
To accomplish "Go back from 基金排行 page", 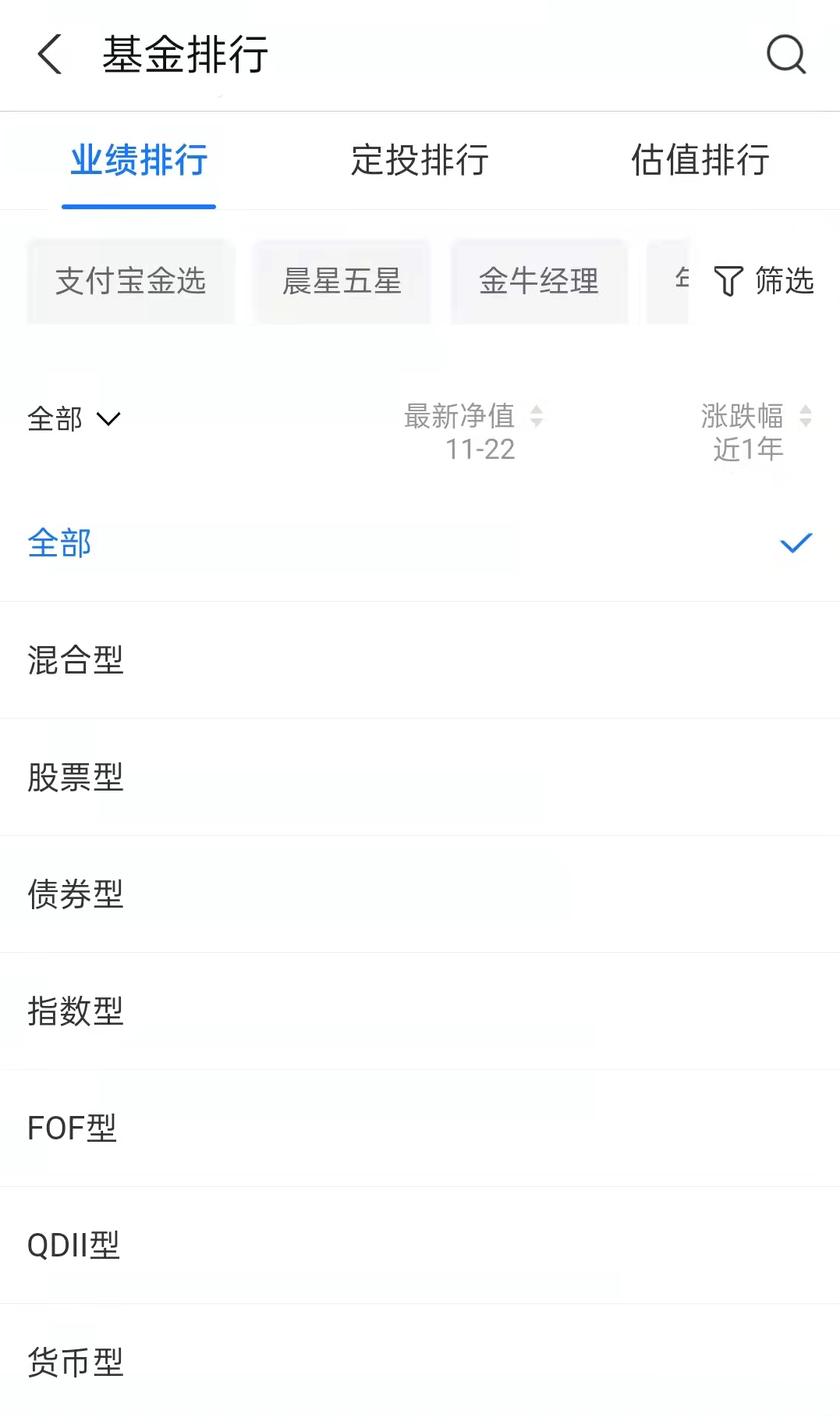I will pos(50,55).
